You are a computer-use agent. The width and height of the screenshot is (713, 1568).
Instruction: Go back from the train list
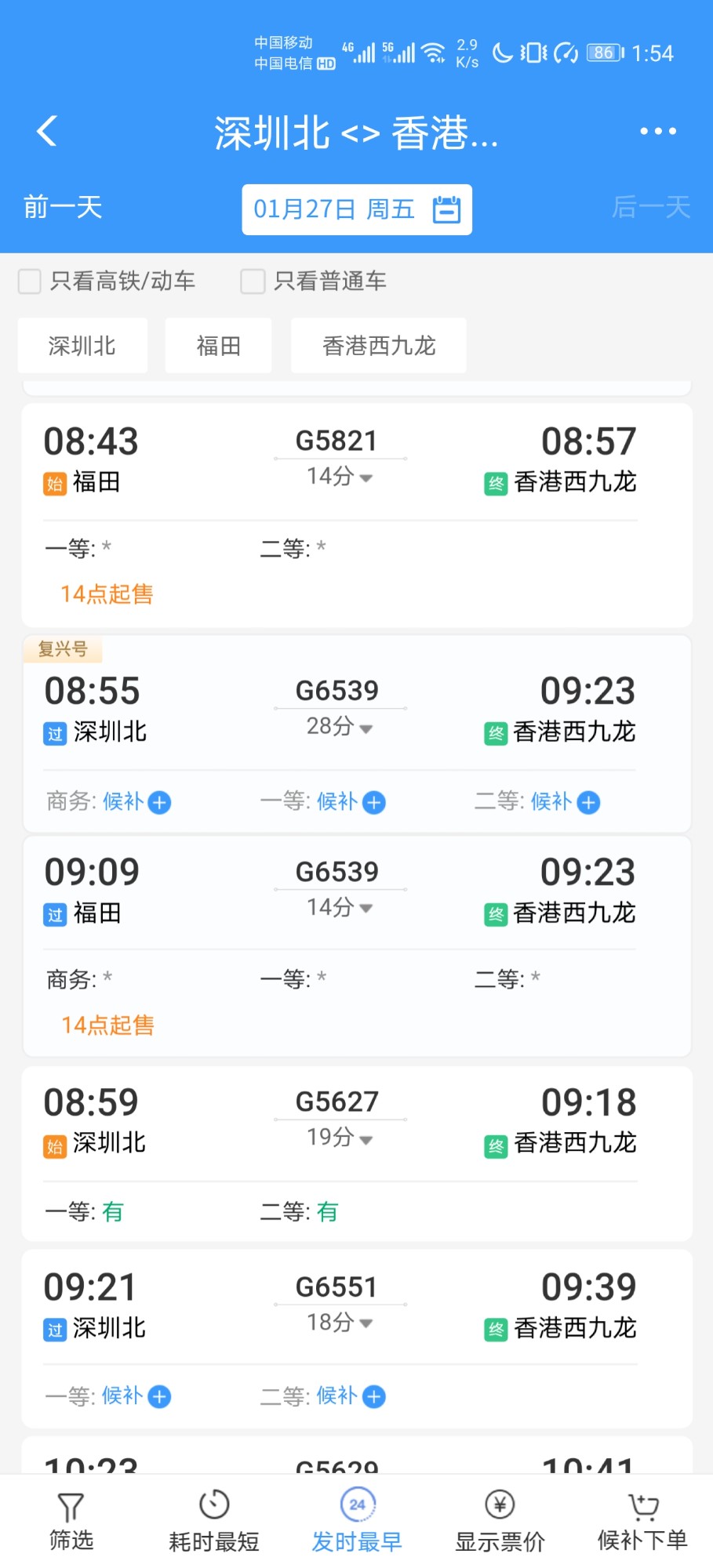47,131
